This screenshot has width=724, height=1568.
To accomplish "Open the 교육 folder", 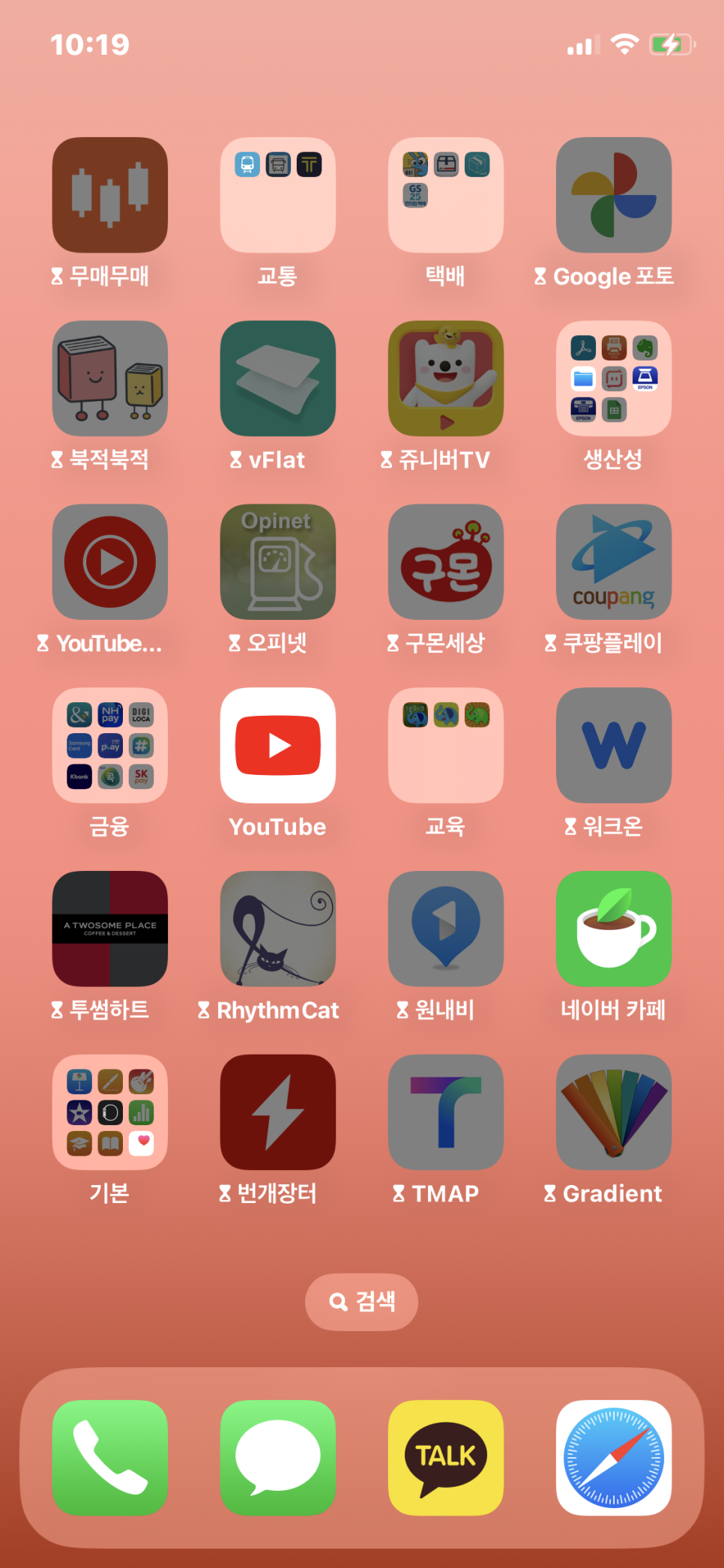I will [x=445, y=746].
